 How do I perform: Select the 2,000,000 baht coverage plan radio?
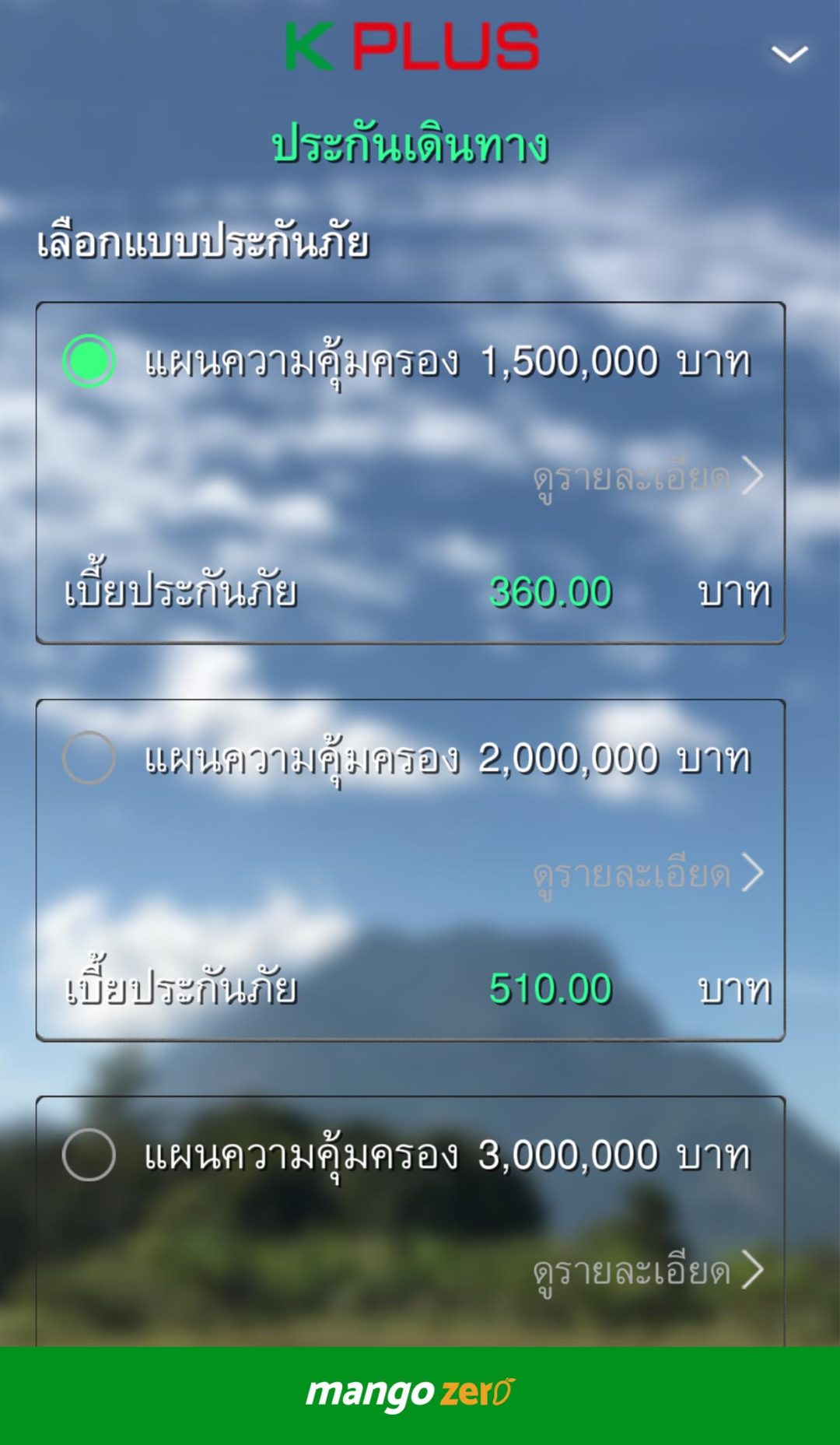click(88, 756)
